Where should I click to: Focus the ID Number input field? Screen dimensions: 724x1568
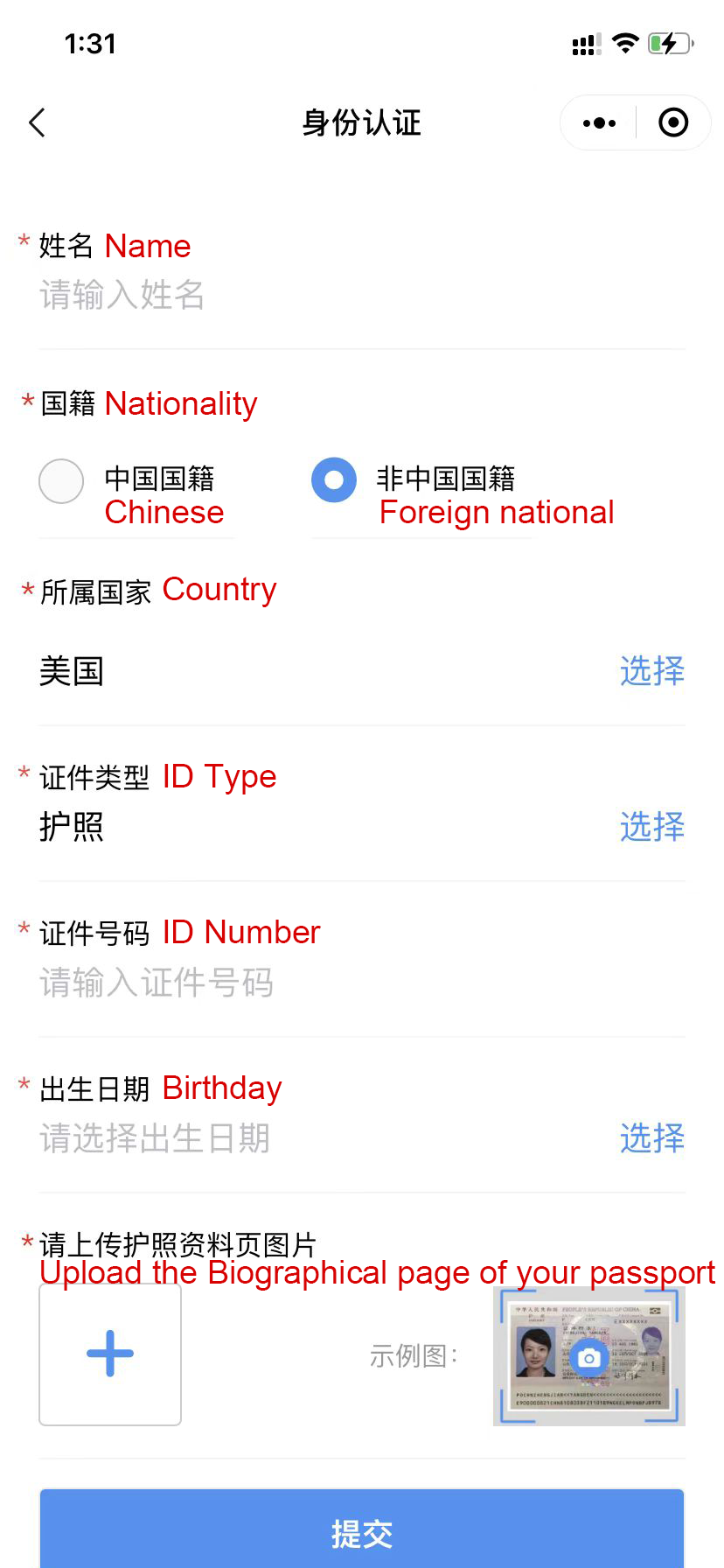[362, 983]
